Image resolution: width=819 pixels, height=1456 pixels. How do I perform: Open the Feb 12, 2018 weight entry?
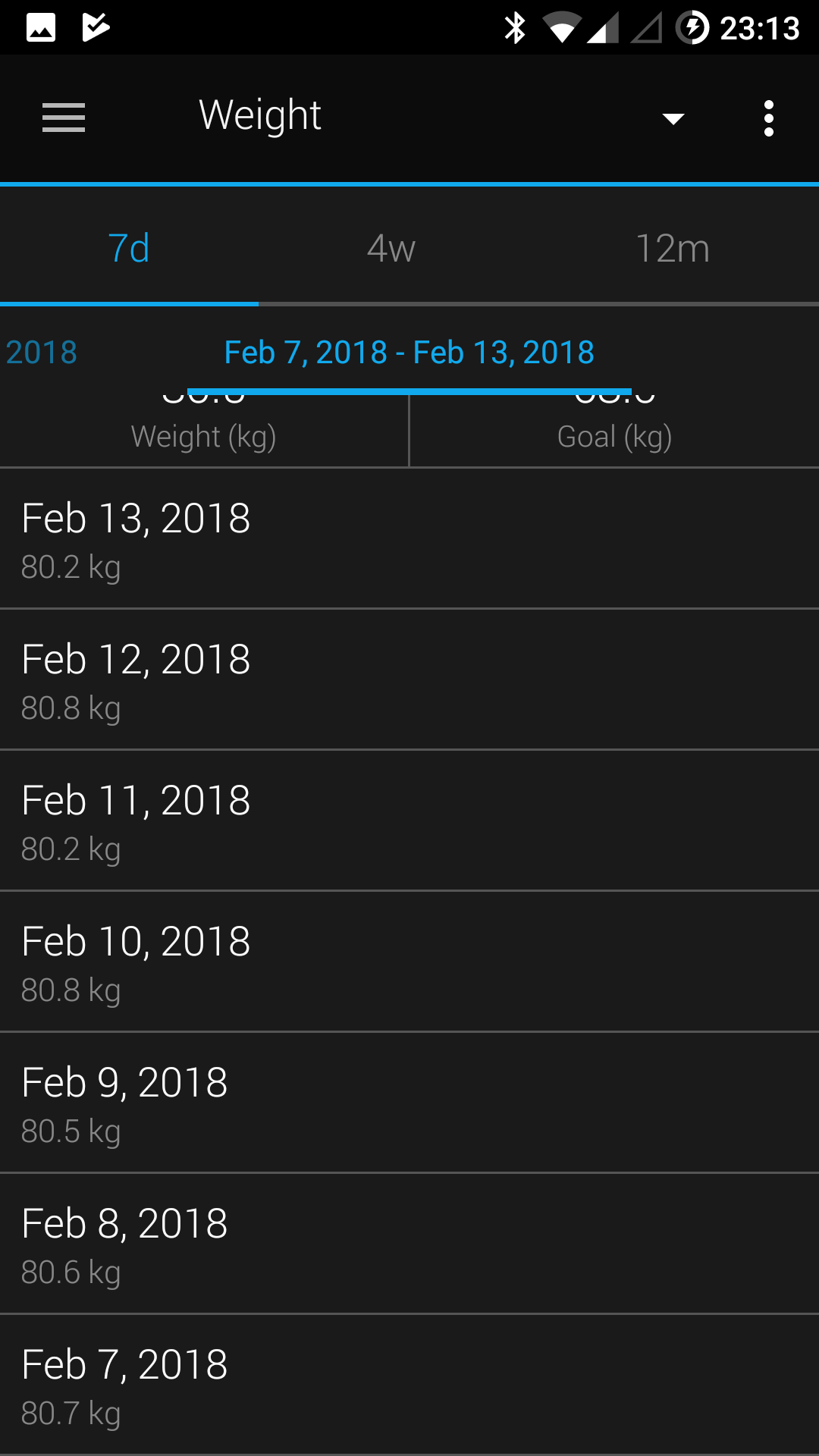coord(409,680)
